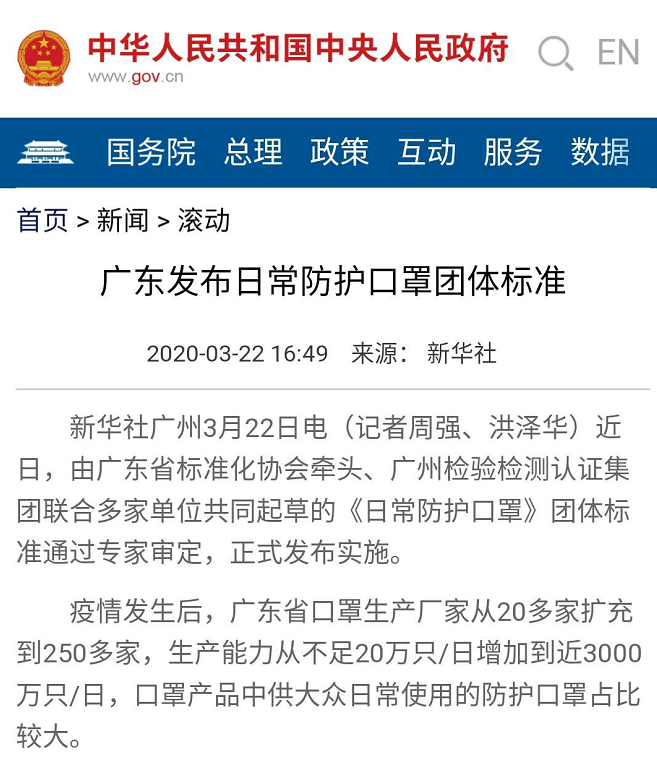Switch to 政策 section

(x=339, y=153)
